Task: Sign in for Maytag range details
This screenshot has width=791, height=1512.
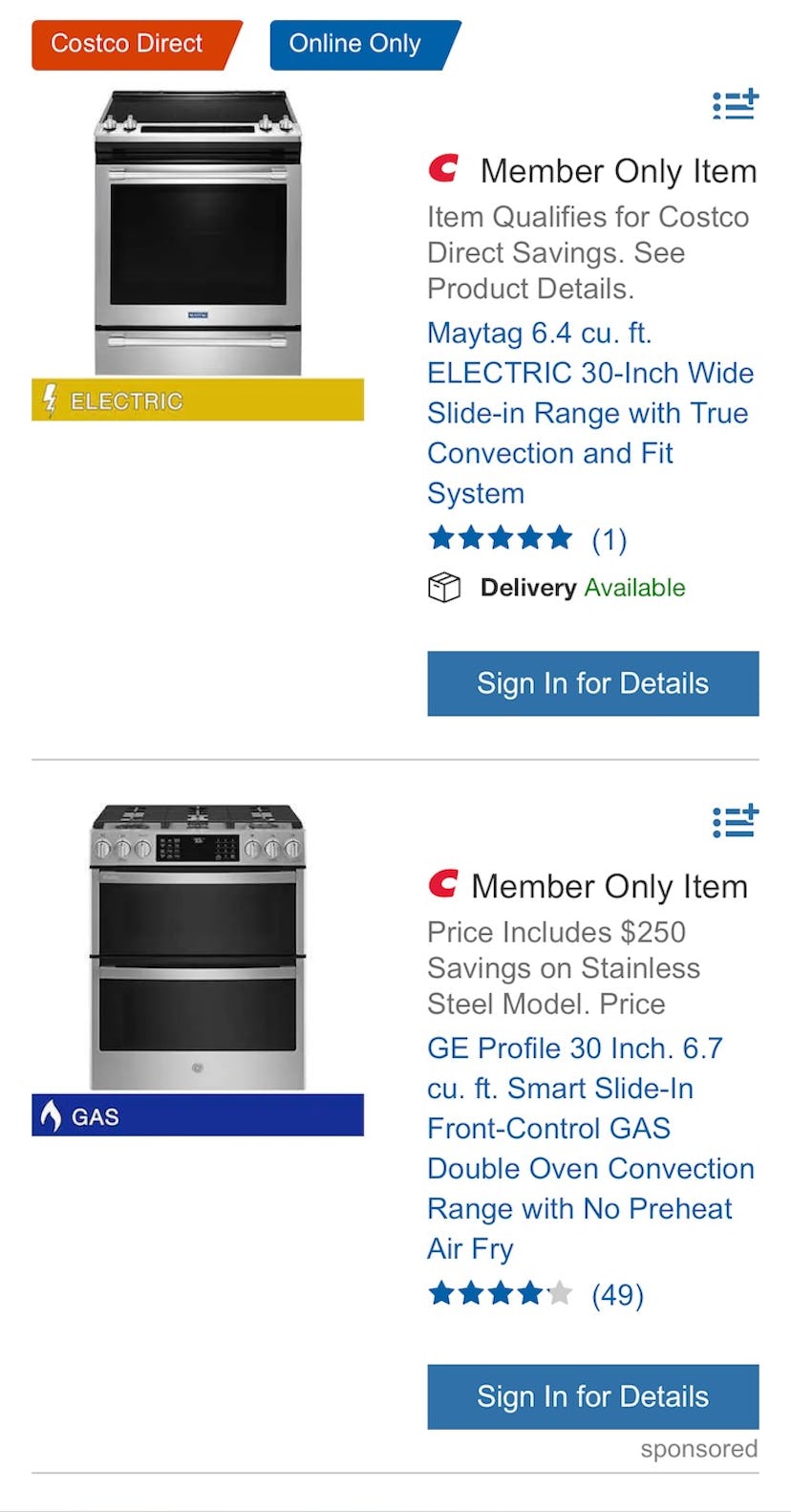Action: tap(592, 683)
